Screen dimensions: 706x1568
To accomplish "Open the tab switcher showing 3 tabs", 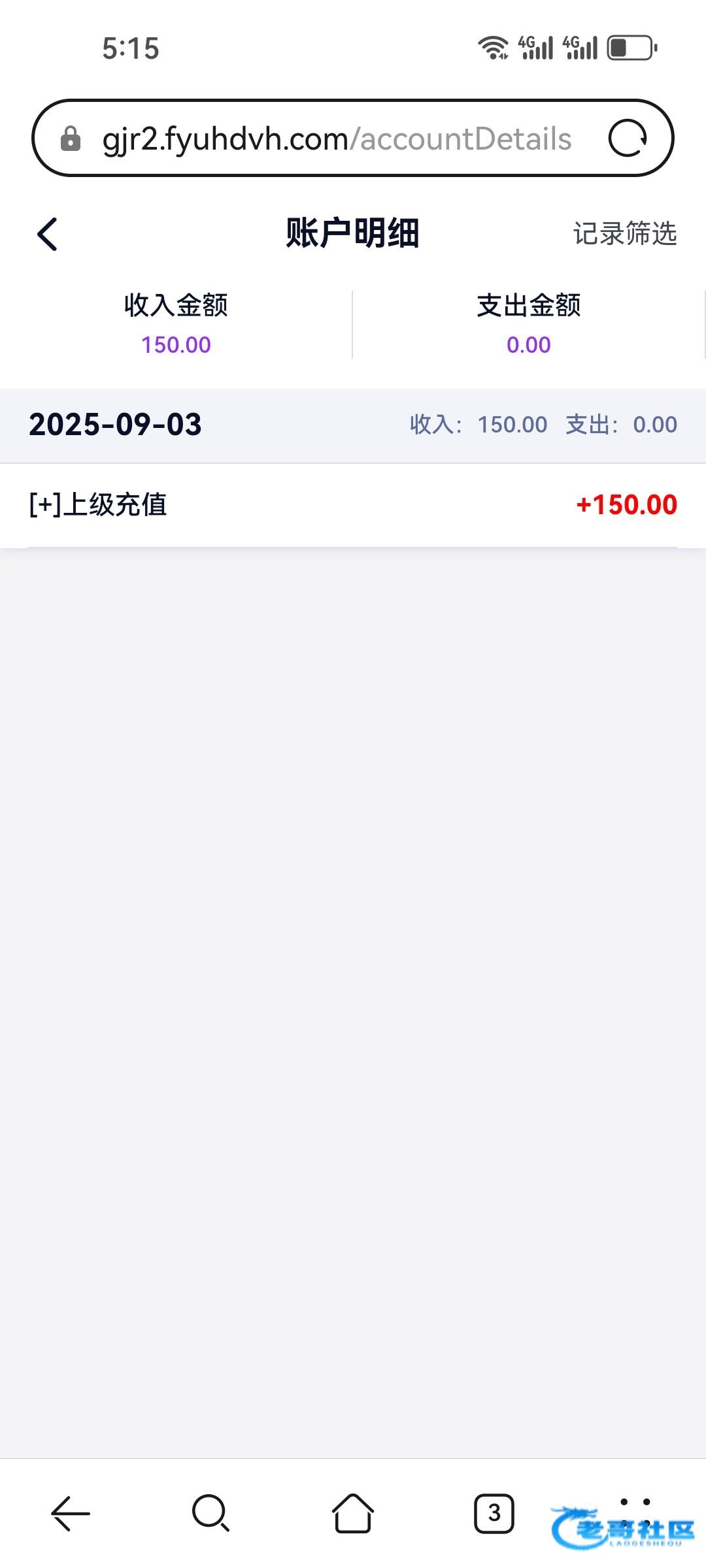I will coord(494,1513).
